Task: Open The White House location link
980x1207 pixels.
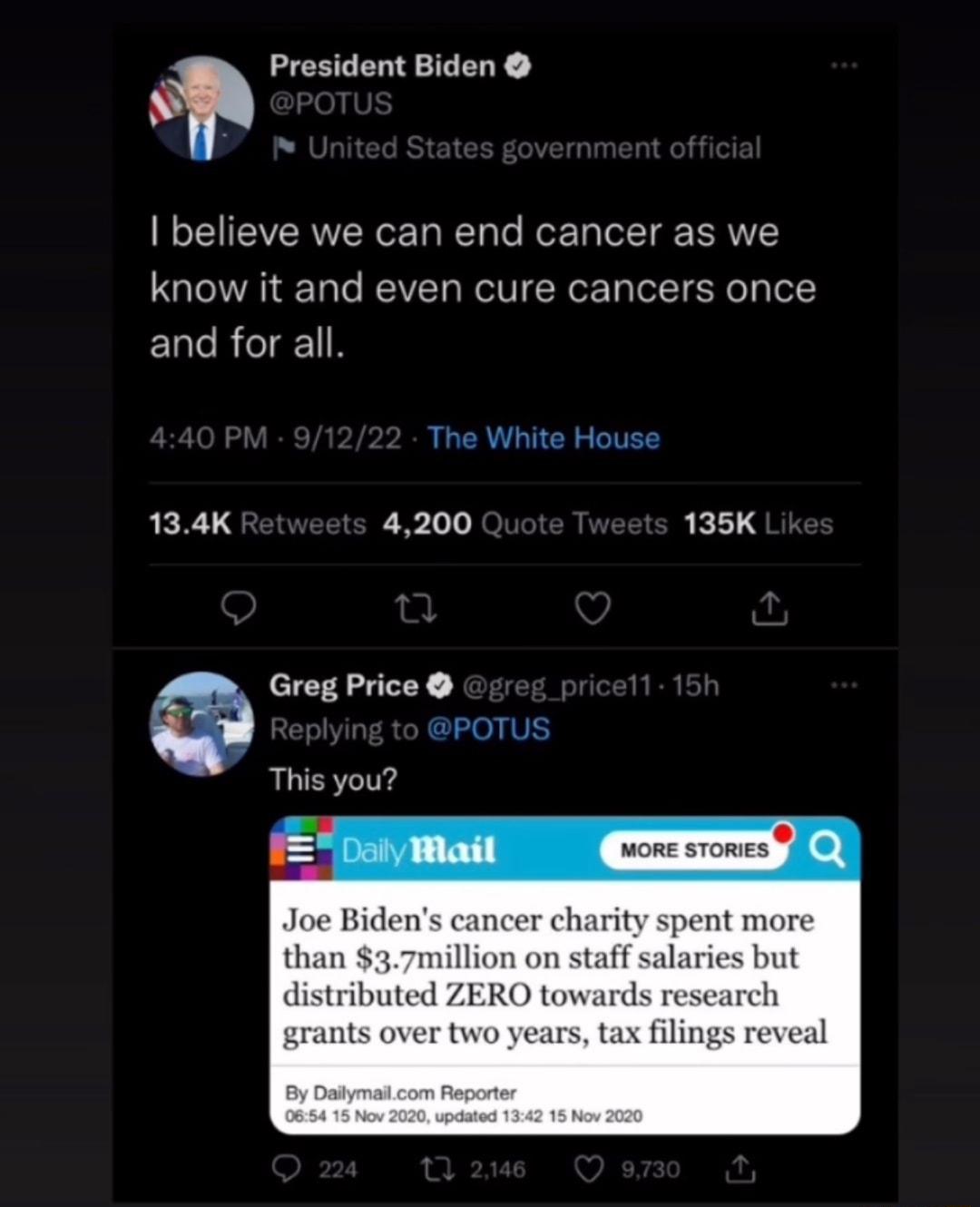Action: [x=543, y=437]
